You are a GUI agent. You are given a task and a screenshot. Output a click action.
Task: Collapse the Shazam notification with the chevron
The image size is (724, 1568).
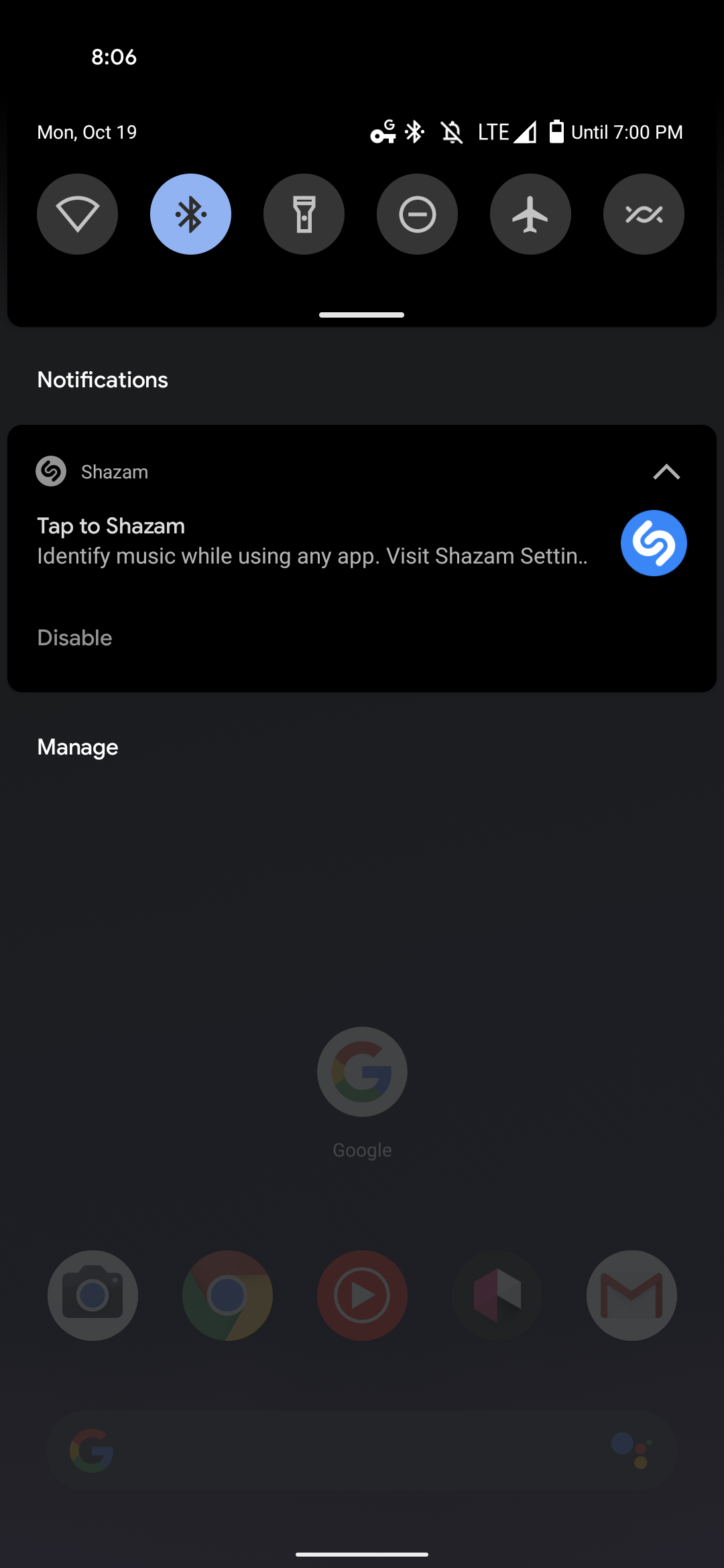coord(666,471)
